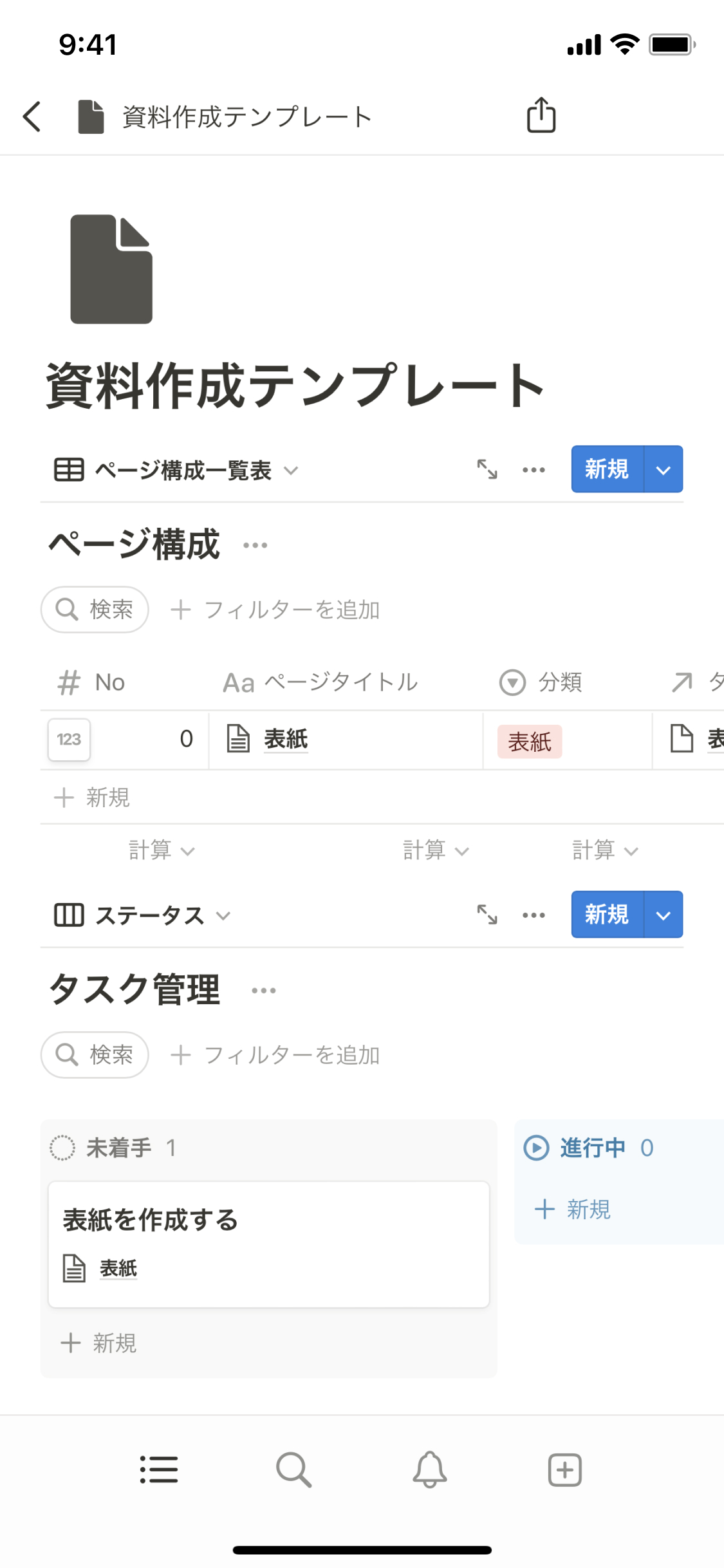Add a new card under 進行中 column
Image resolution: width=724 pixels, height=1568 pixels.
click(573, 1209)
